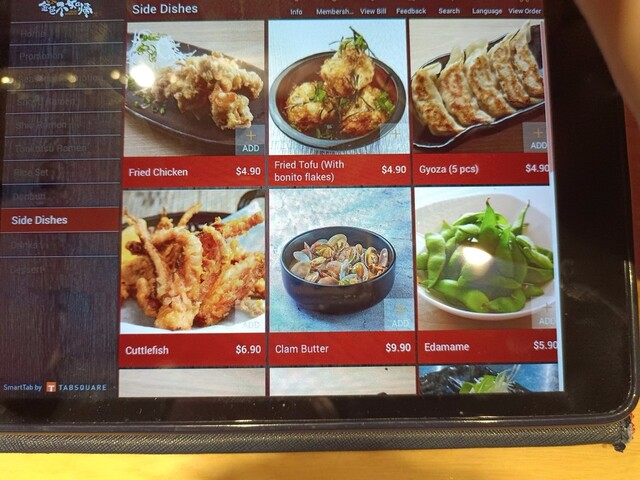This screenshot has width=640, height=480.
Task: Add Fried Tofu to the order
Action: tap(396, 136)
